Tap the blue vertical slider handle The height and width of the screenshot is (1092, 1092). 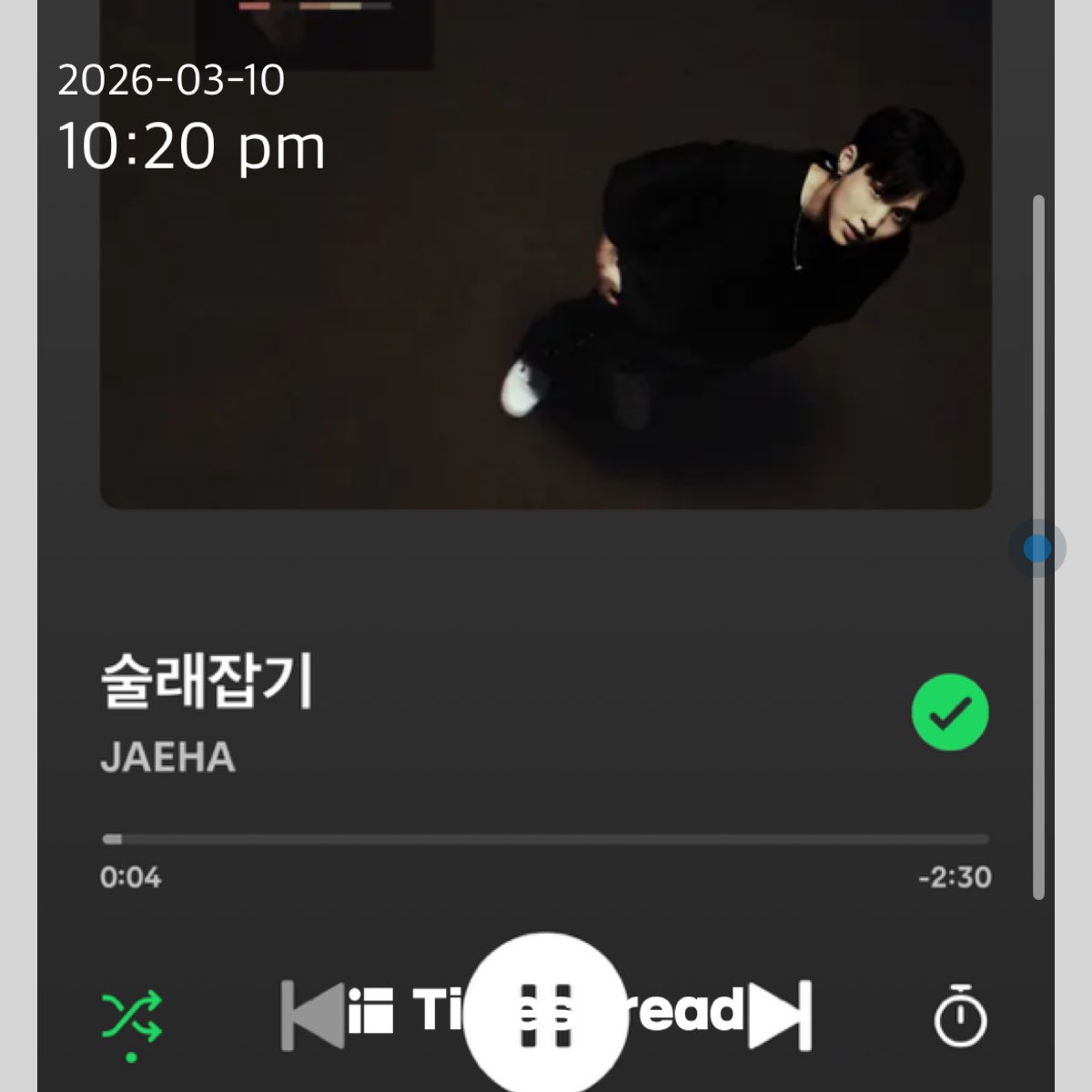(1037, 548)
